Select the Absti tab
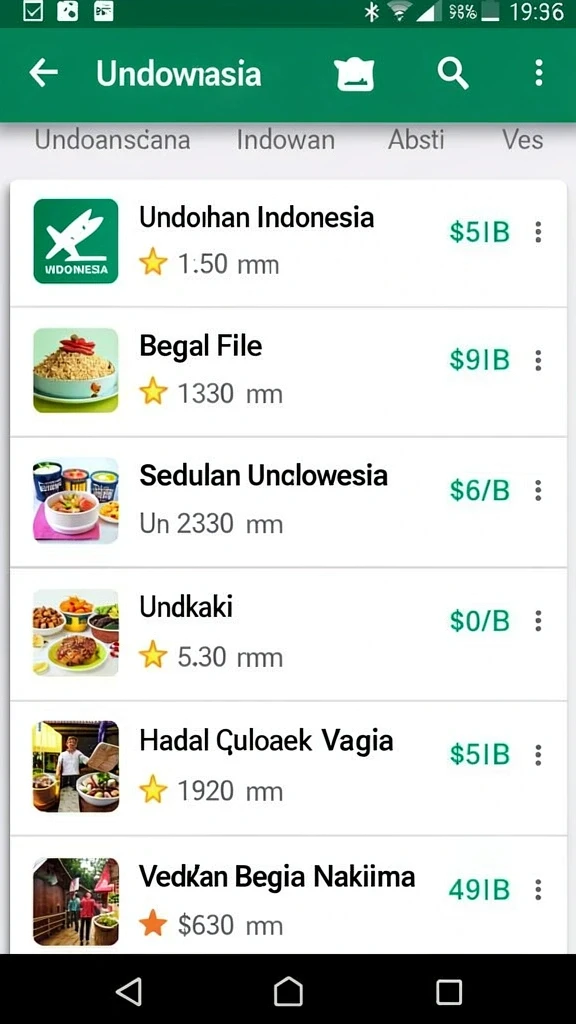The height and width of the screenshot is (1024, 576). pyautogui.click(x=416, y=140)
